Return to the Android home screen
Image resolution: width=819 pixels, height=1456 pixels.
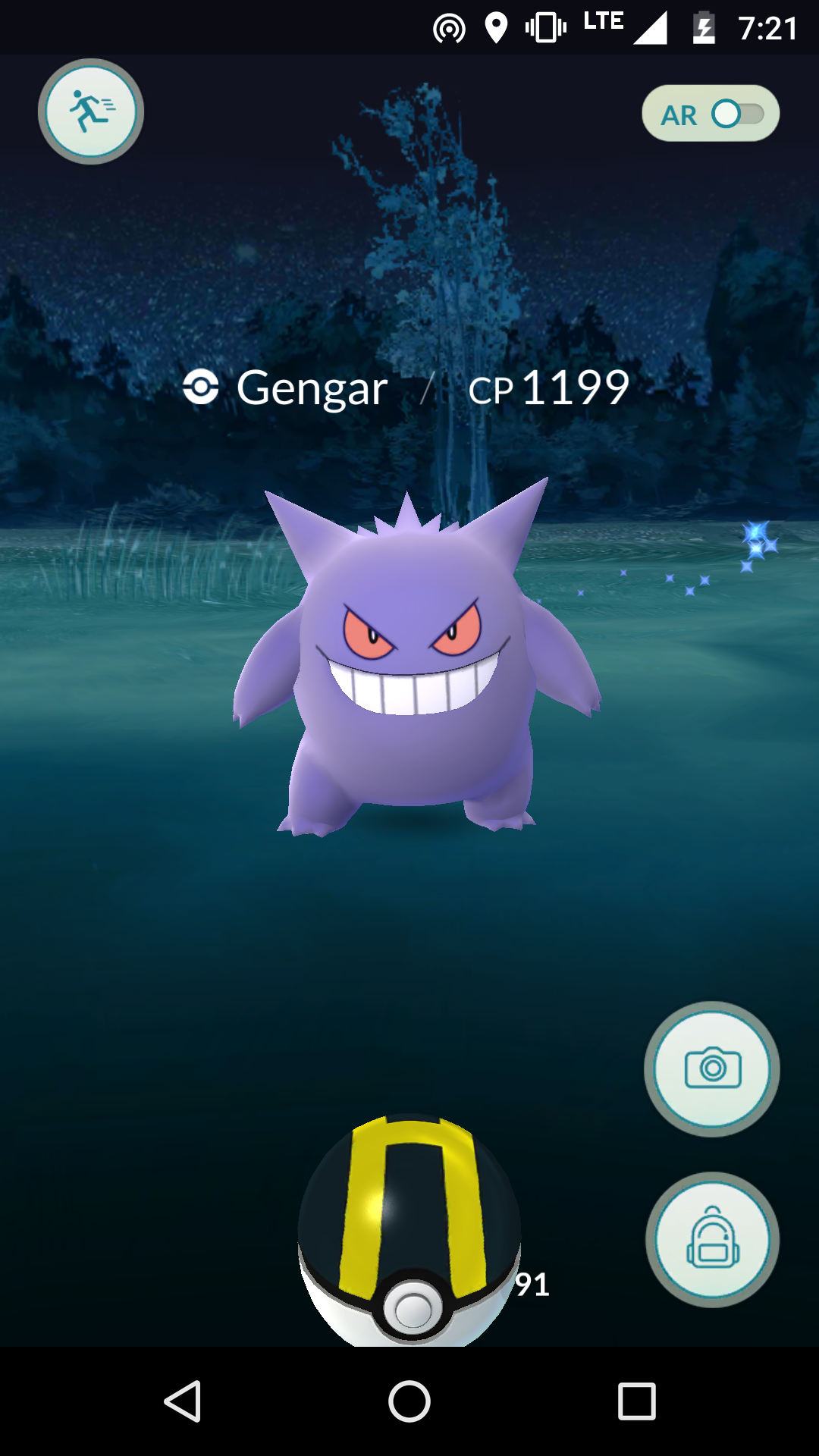(x=409, y=1401)
